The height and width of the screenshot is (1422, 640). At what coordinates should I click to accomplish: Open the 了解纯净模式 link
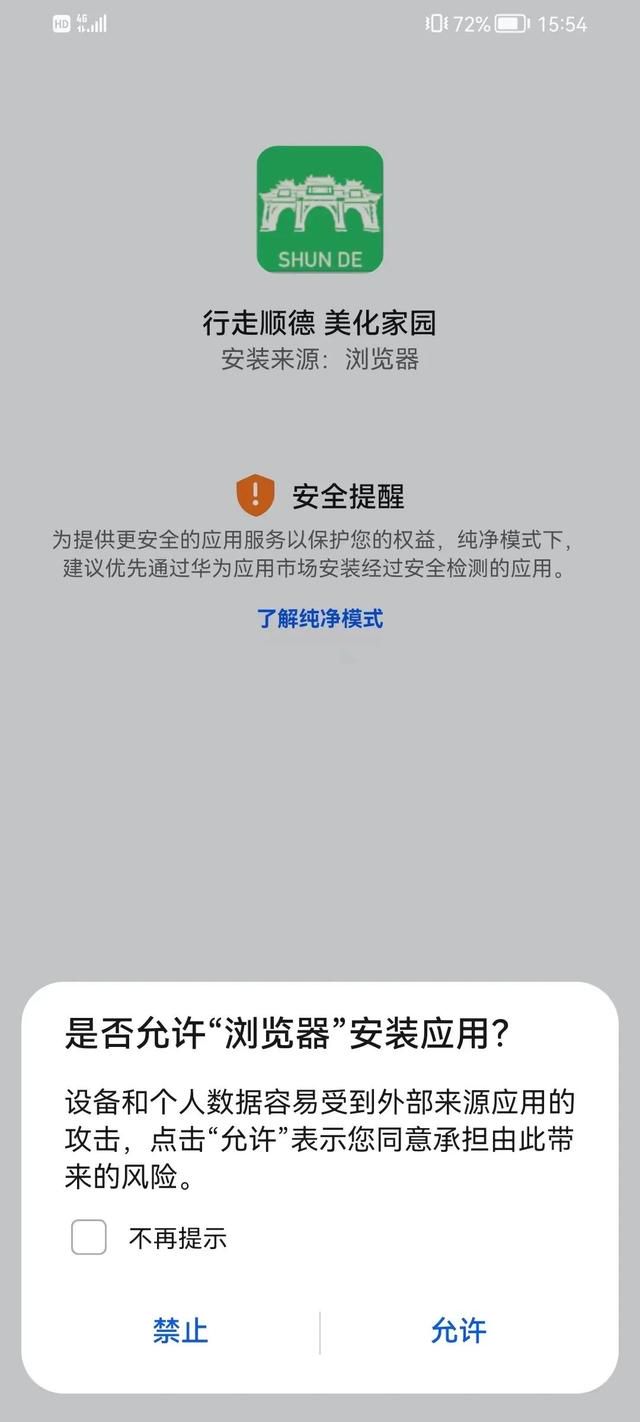click(x=320, y=618)
